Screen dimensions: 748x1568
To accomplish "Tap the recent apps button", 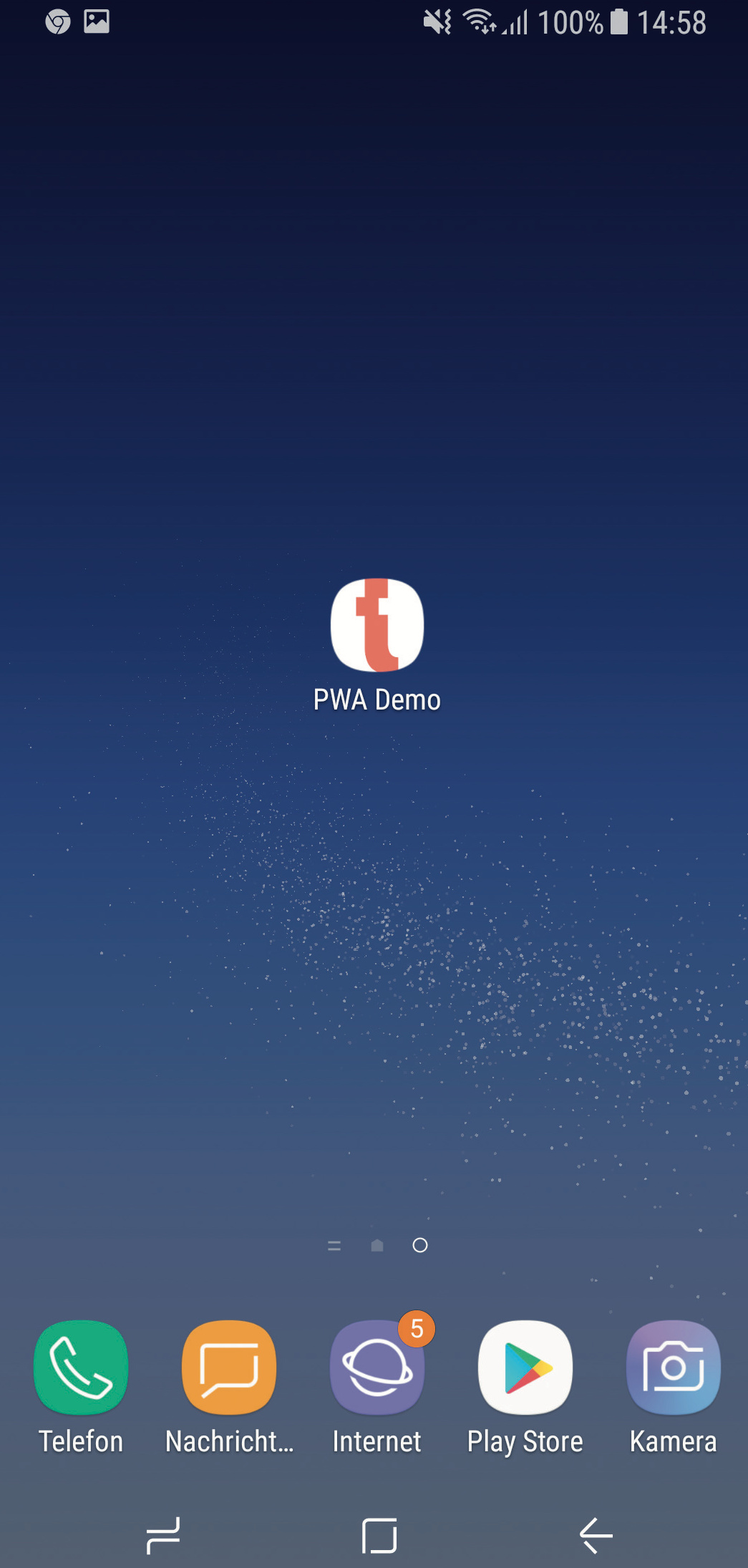I will 163,1536.
